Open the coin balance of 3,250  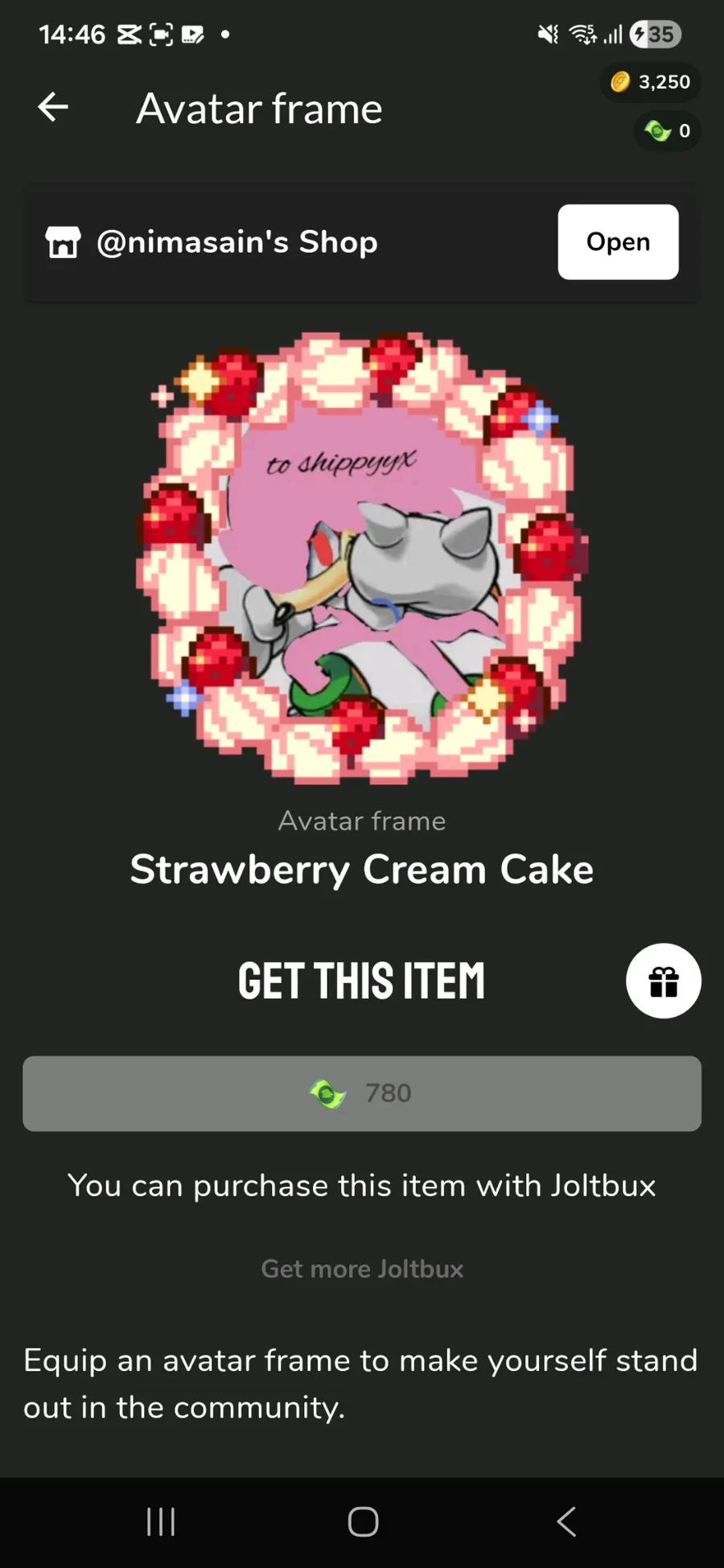[x=650, y=82]
